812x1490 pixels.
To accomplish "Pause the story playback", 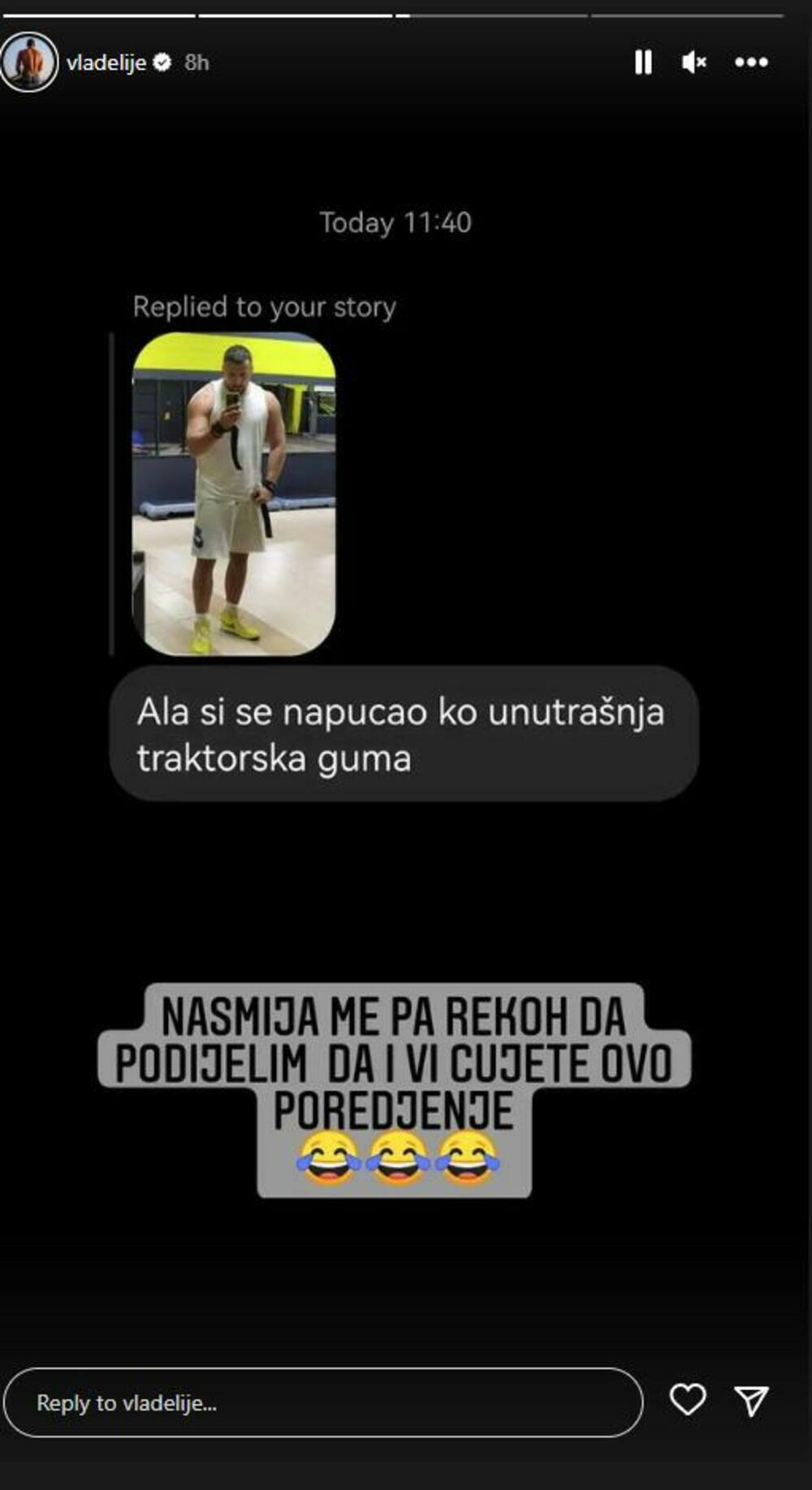I will point(643,62).
